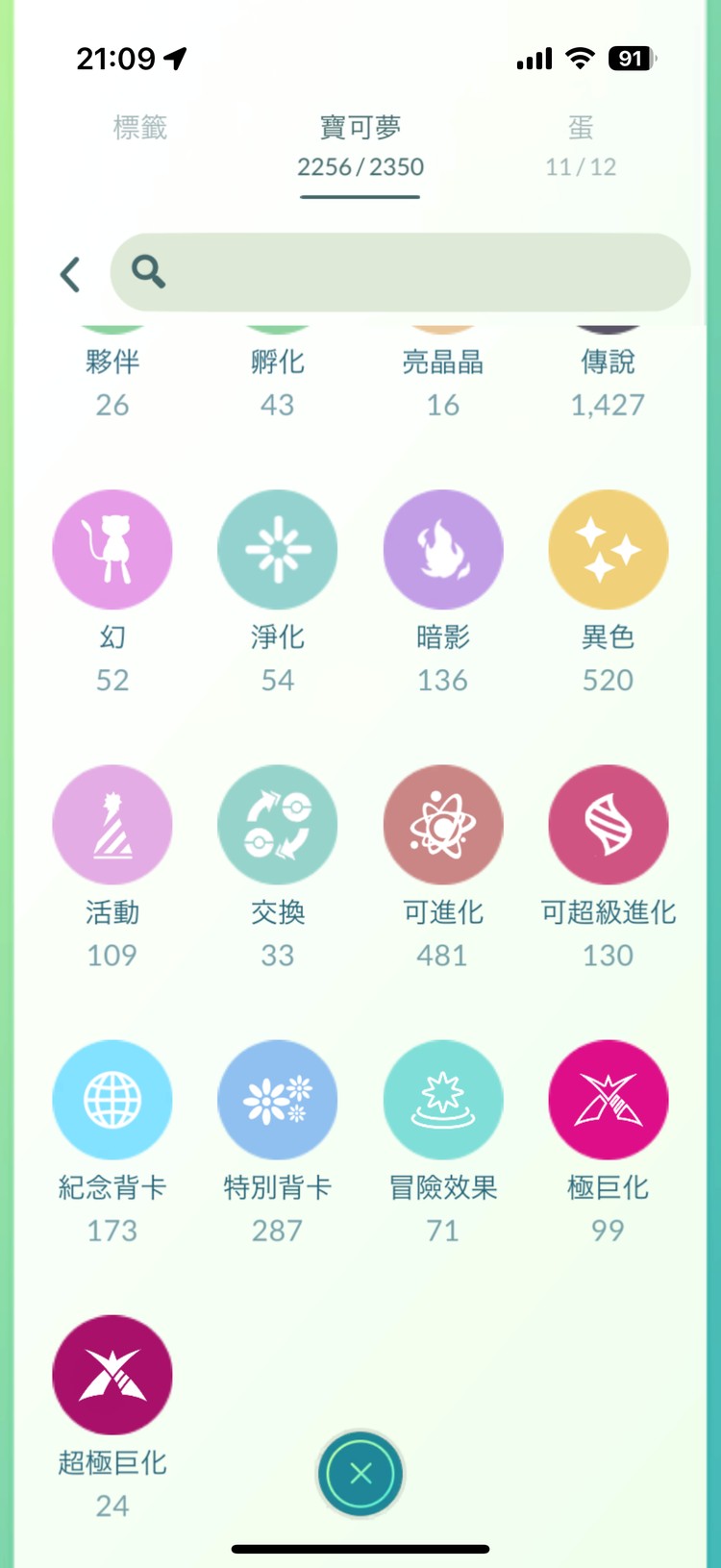This screenshot has width=721, height=1568.
Task: Tap the 冒險效果 (Adventure Effect) burst icon
Action: pyautogui.click(x=443, y=1099)
